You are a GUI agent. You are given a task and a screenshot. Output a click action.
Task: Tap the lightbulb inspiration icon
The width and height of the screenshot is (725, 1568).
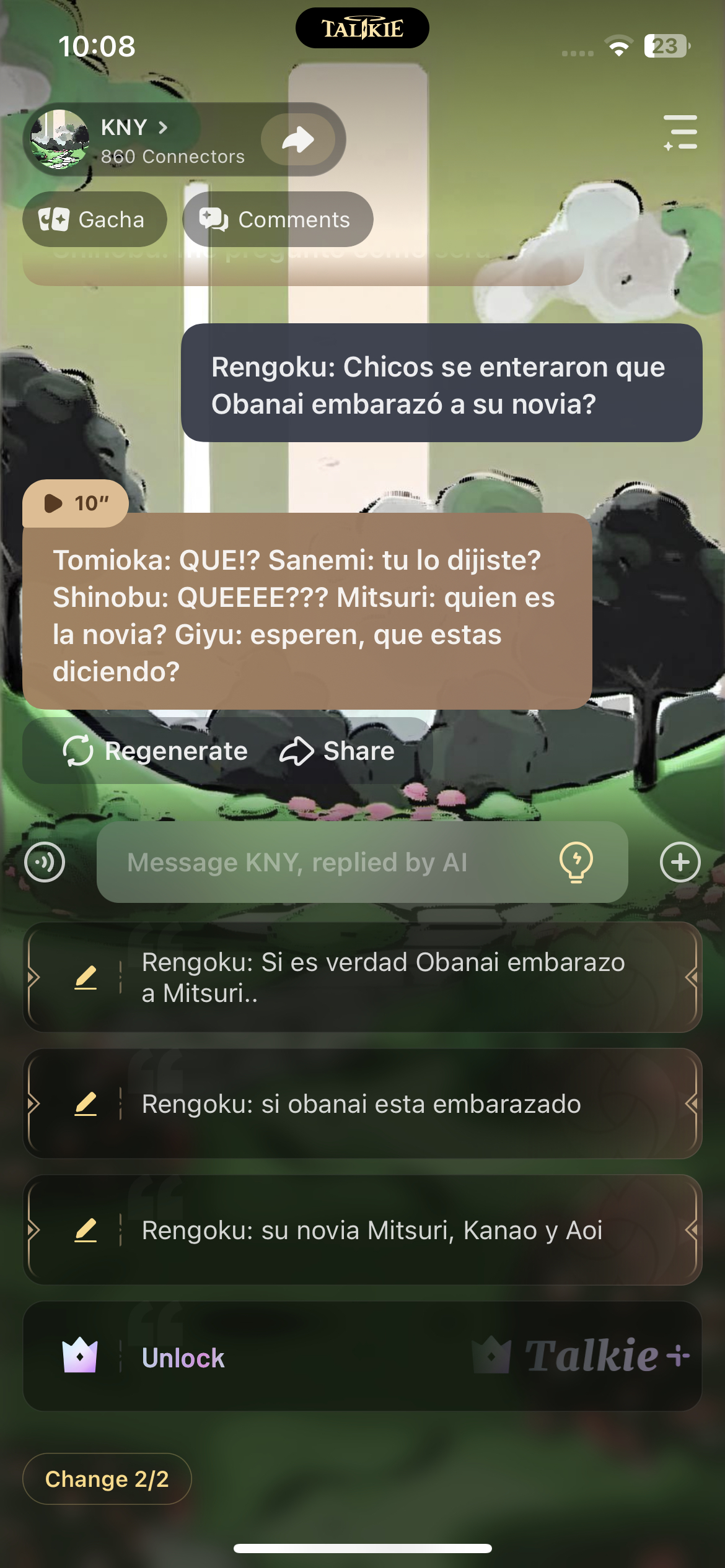(576, 862)
